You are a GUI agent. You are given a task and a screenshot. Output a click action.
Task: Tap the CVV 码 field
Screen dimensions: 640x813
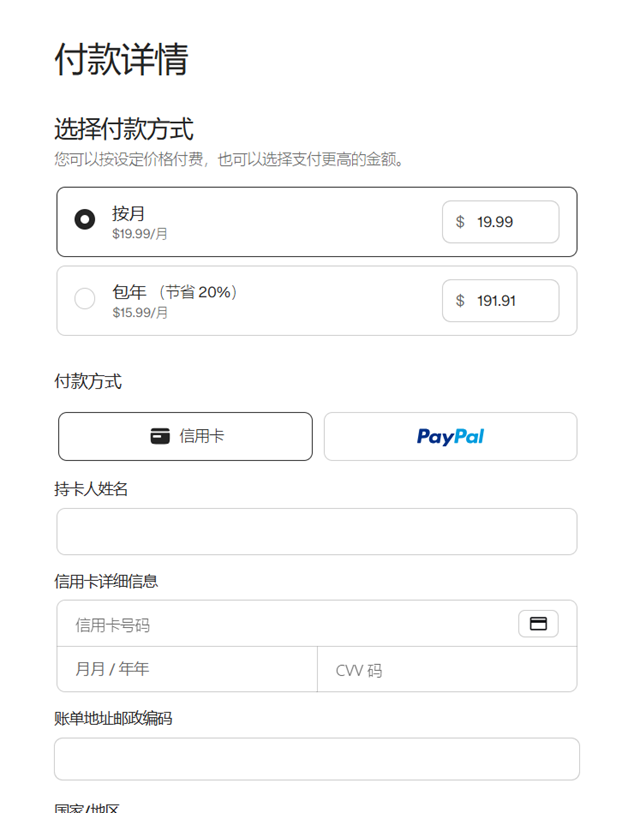point(446,670)
